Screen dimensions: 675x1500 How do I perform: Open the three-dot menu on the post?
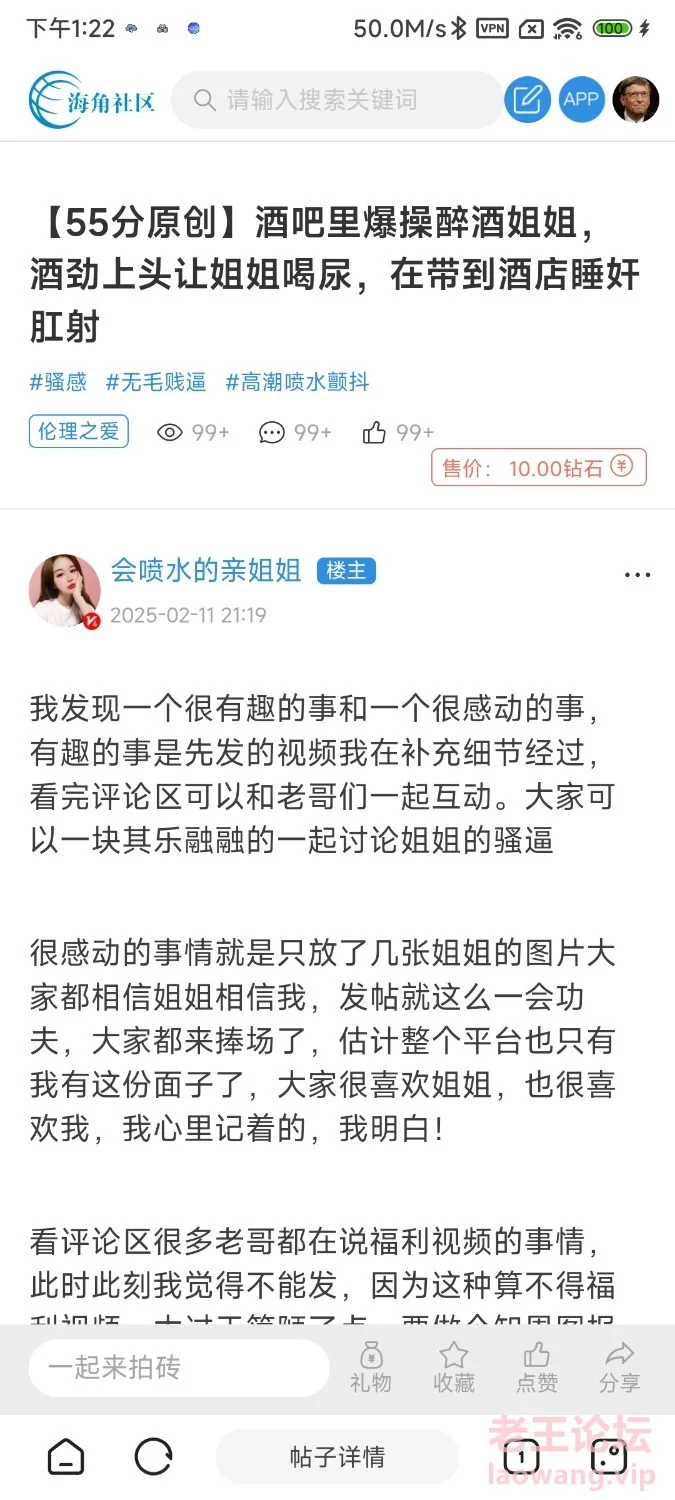tap(637, 574)
